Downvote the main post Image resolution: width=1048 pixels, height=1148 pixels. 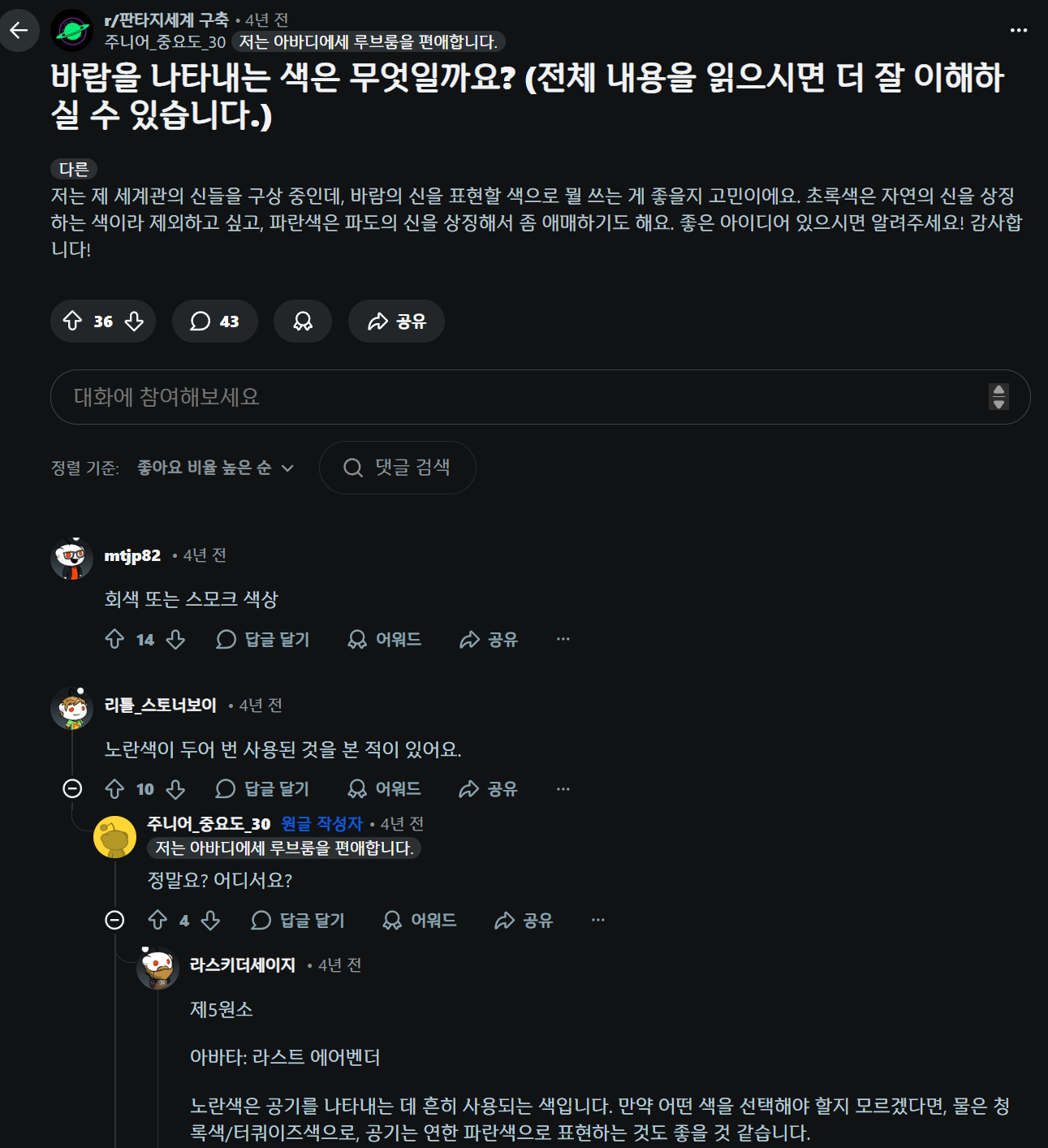click(134, 322)
